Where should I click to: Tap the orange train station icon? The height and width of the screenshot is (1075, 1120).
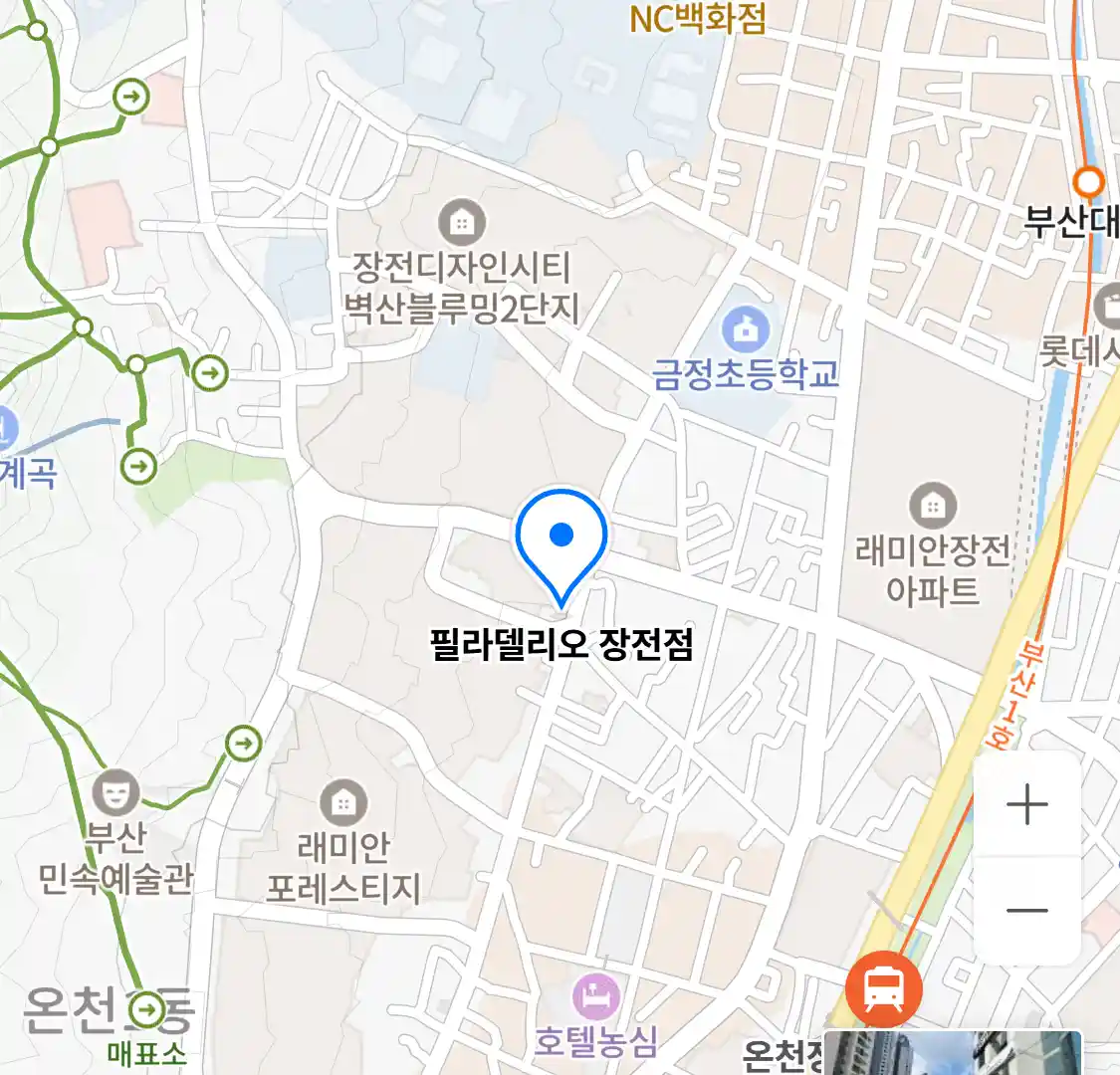click(x=883, y=989)
